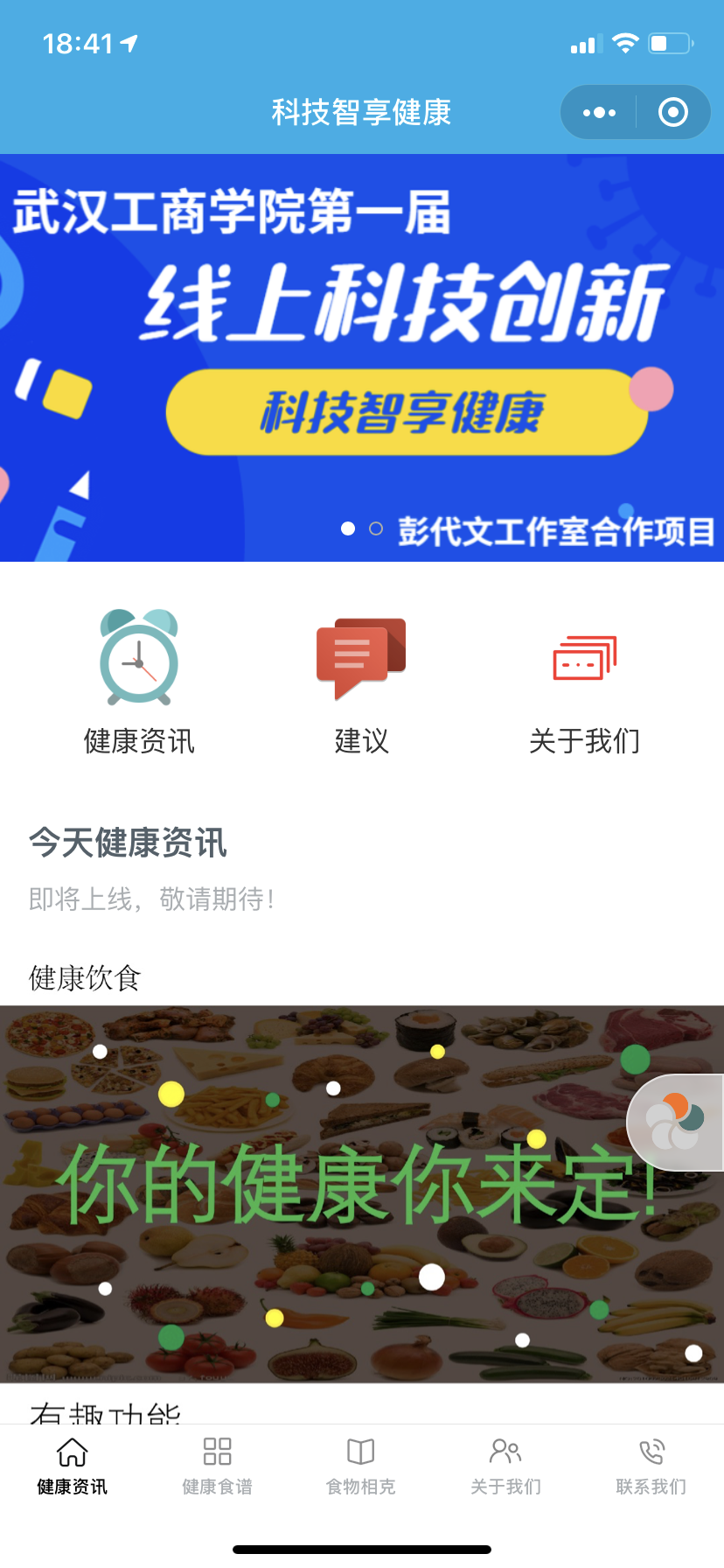The height and width of the screenshot is (1568, 724).
Task: Open the 建议 feedback shortcut
Action: (x=361, y=680)
